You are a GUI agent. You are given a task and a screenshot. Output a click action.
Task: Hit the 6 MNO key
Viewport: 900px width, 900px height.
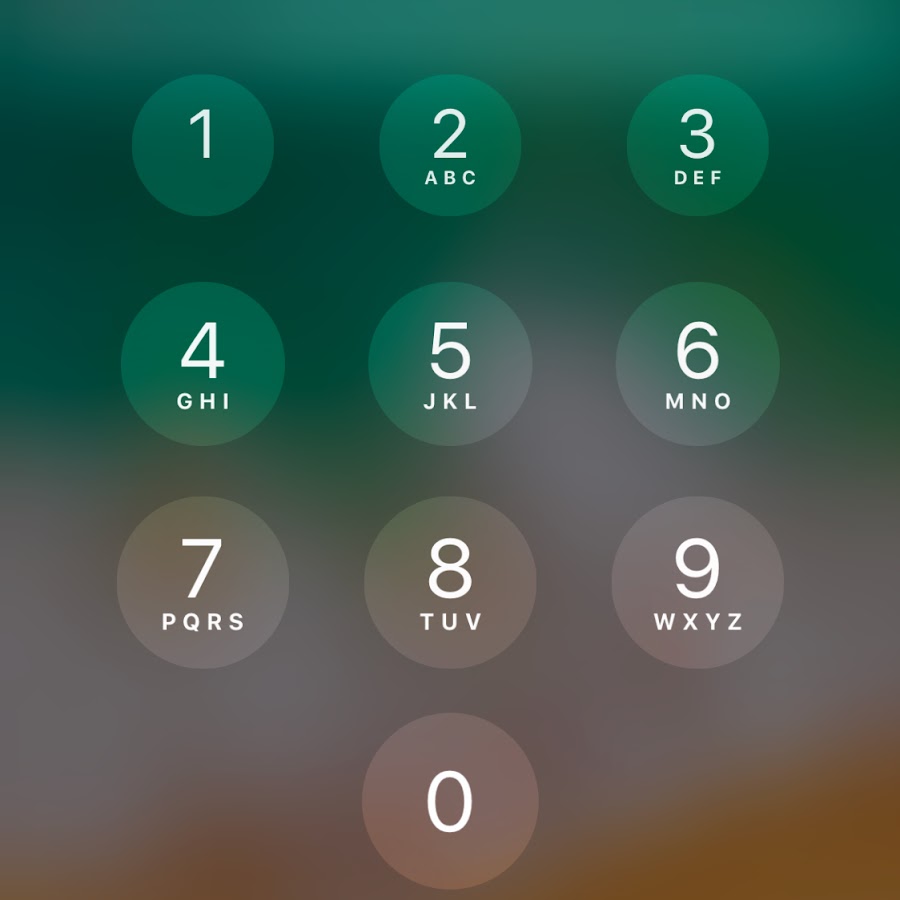coord(697,363)
